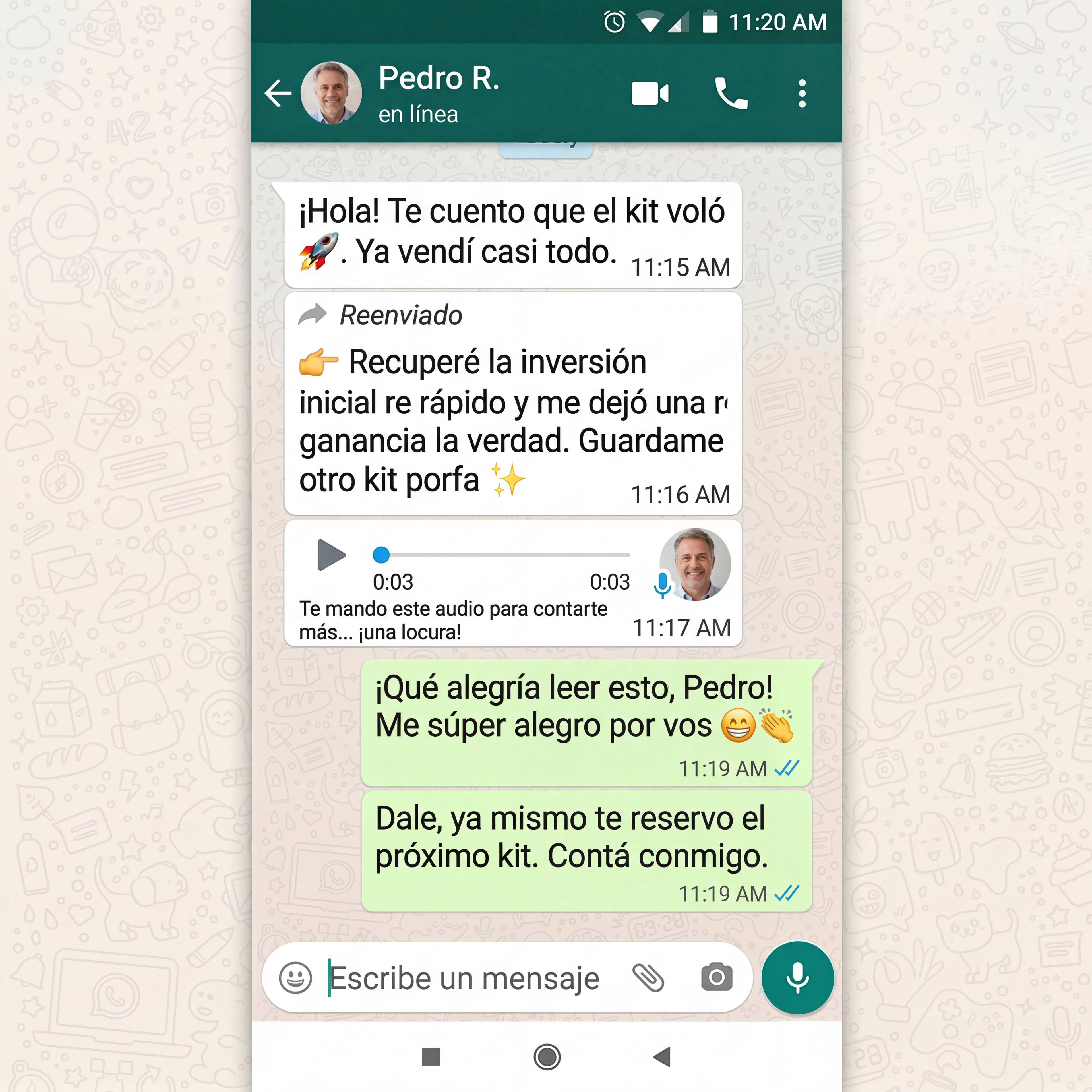Open recent apps with the square button
This screenshot has width=1092, height=1092.
click(x=431, y=1056)
